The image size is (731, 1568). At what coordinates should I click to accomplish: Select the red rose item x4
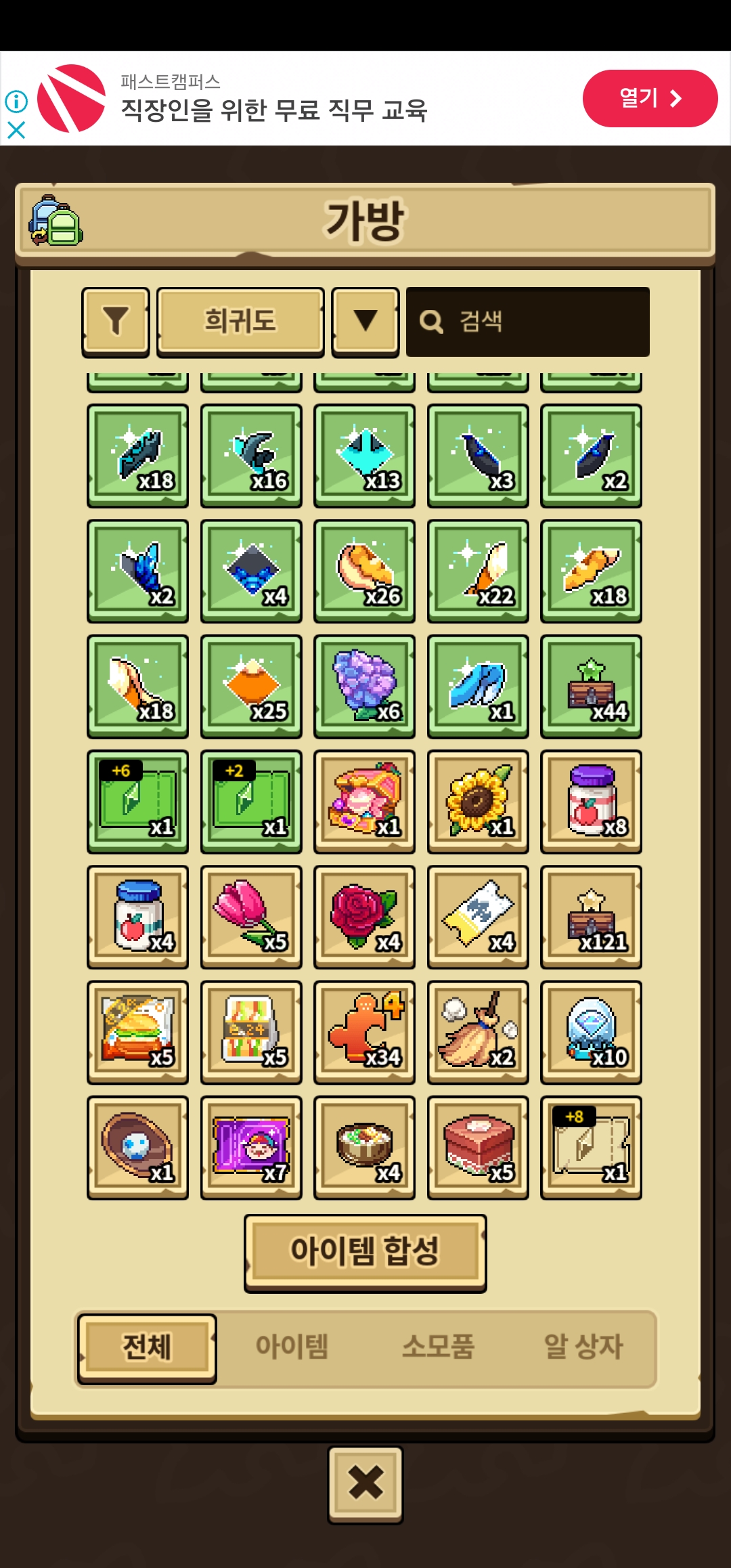pyautogui.click(x=364, y=917)
